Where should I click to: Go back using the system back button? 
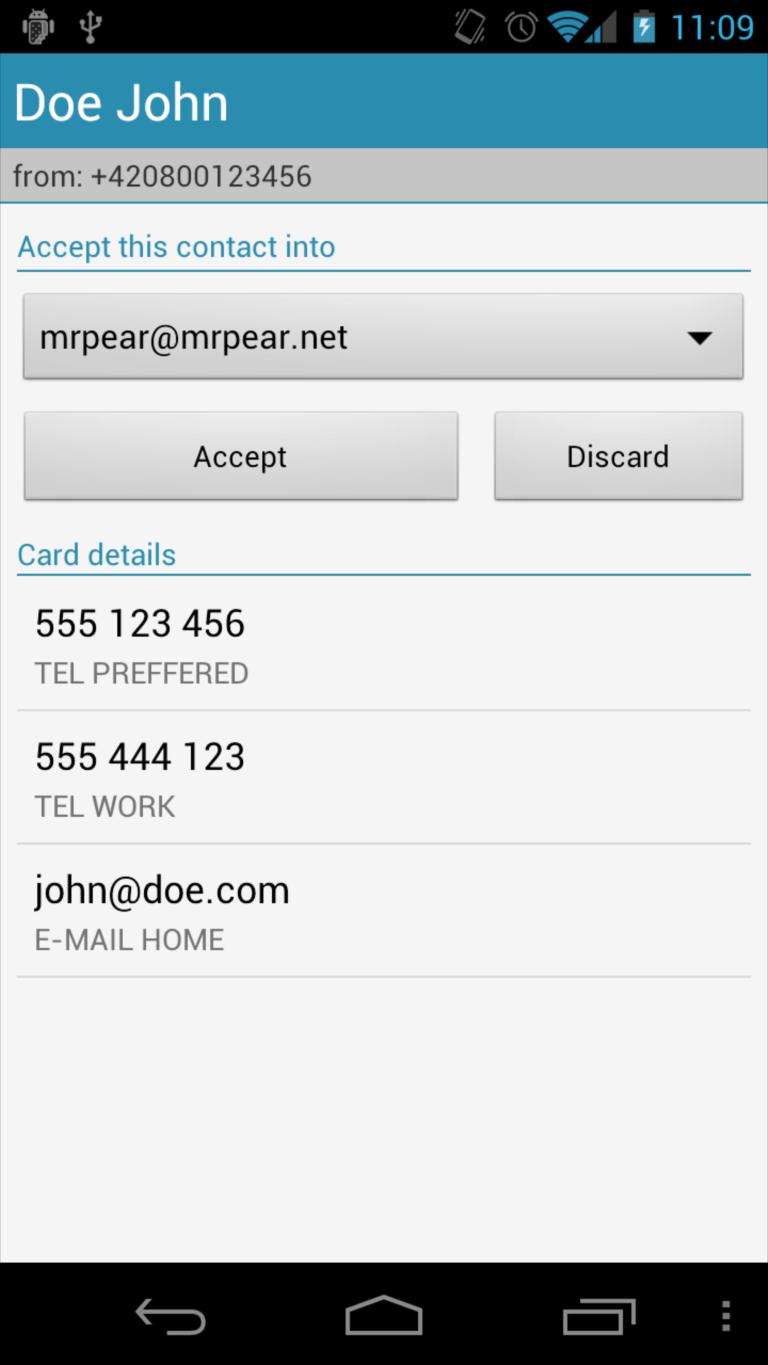pyautogui.click(x=171, y=1316)
